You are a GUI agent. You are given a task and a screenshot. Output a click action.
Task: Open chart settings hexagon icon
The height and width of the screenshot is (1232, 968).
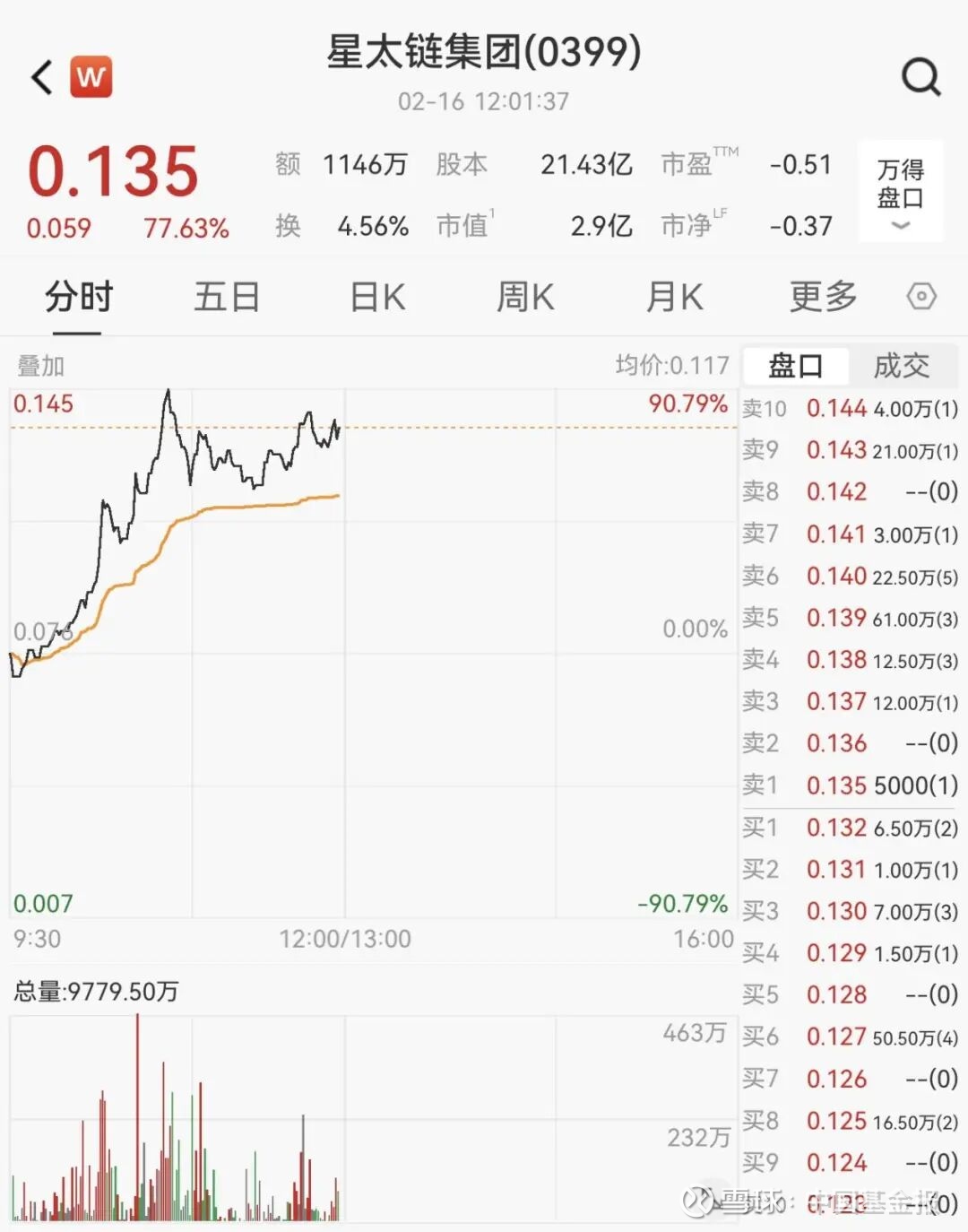pos(921,297)
